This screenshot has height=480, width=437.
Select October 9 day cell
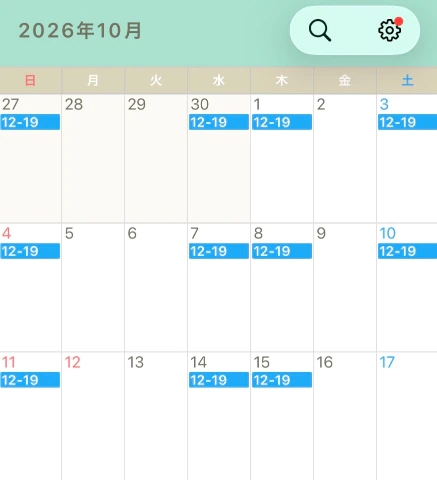coord(345,287)
